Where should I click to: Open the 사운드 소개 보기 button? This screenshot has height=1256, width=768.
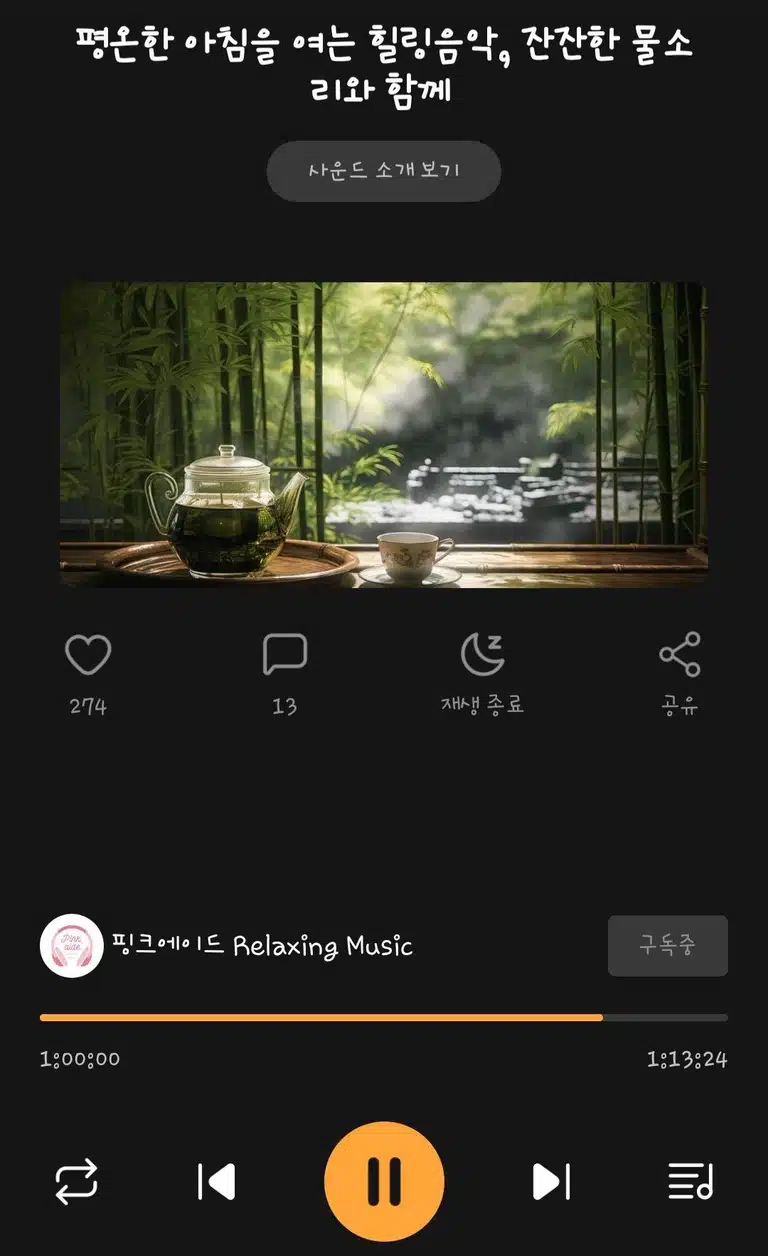tap(383, 171)
